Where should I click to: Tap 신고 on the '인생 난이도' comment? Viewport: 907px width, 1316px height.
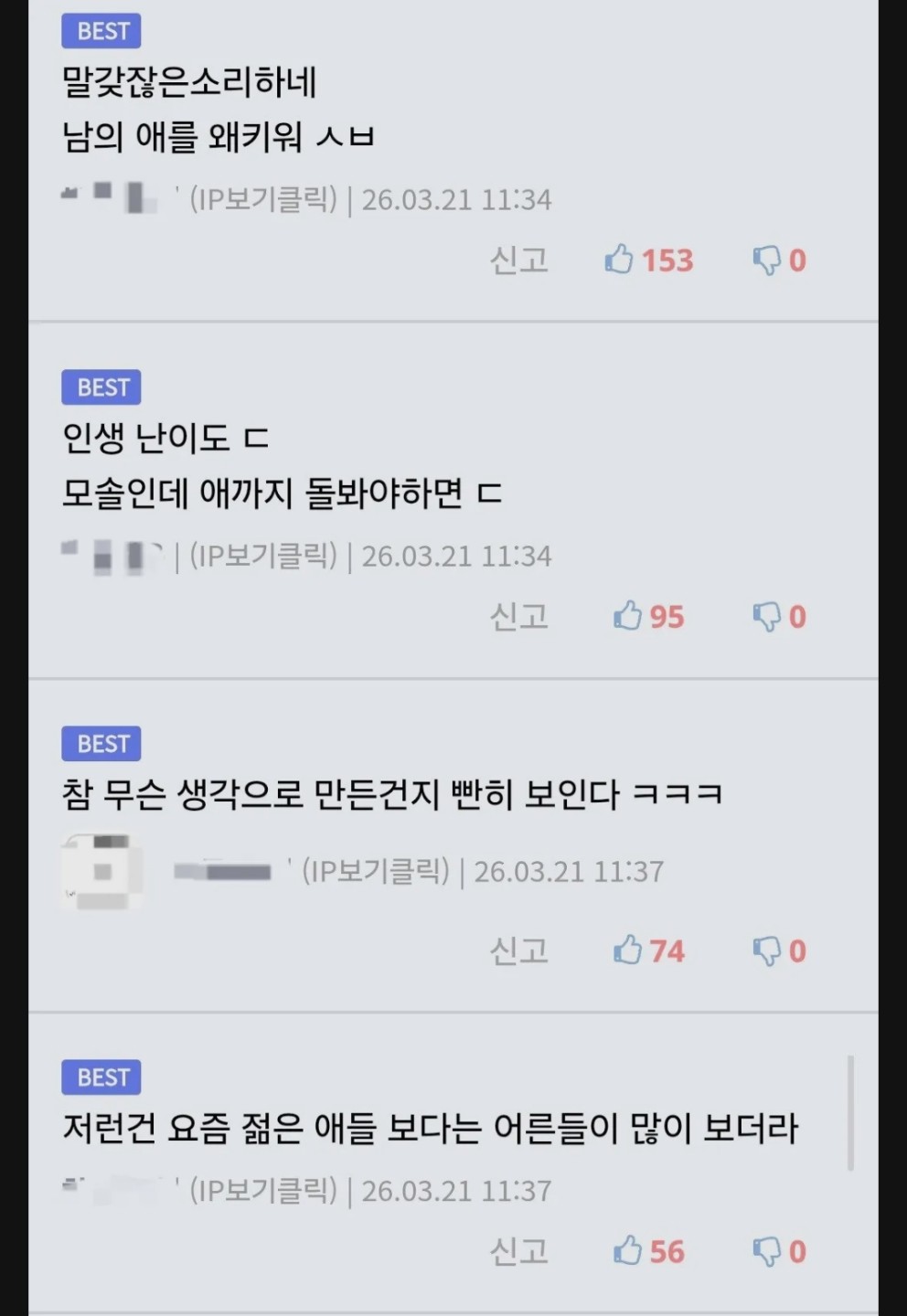(x=518, y=617)
